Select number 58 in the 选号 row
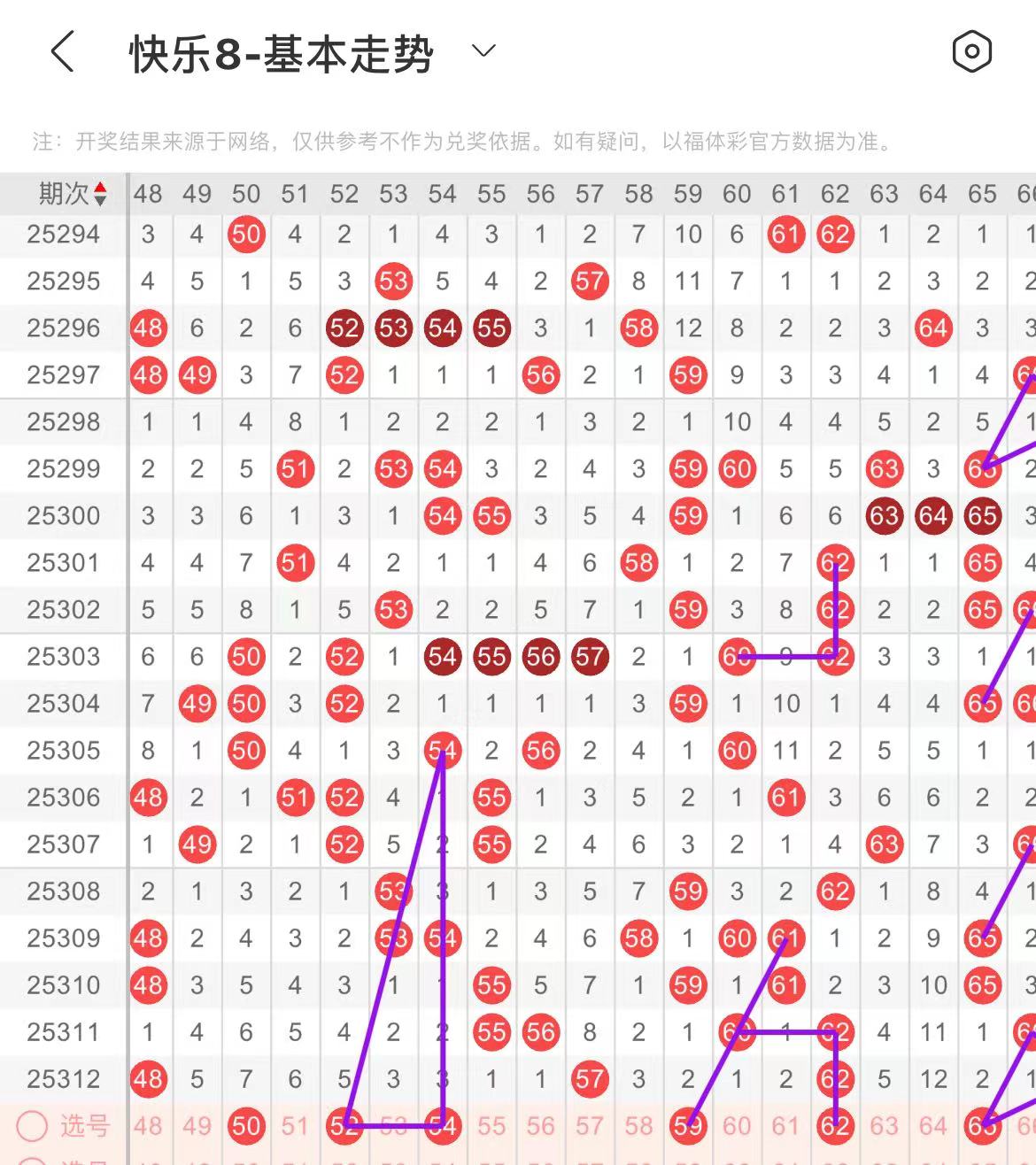This screenshot has width=1036, height=1165. 638,1126
